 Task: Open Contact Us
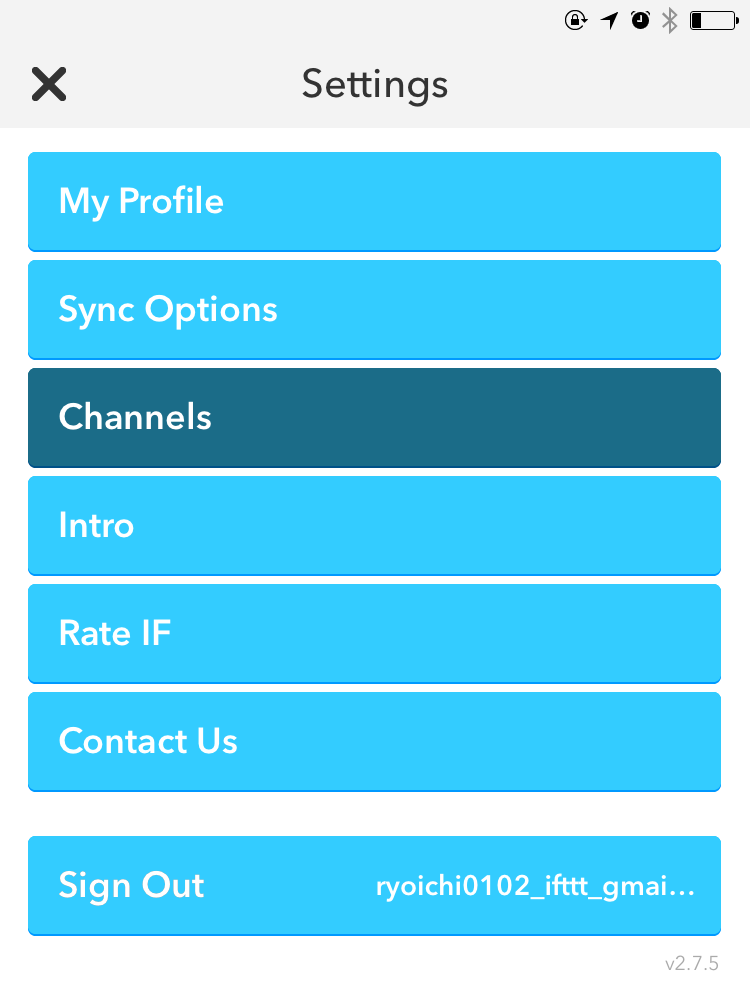point(374,741)
